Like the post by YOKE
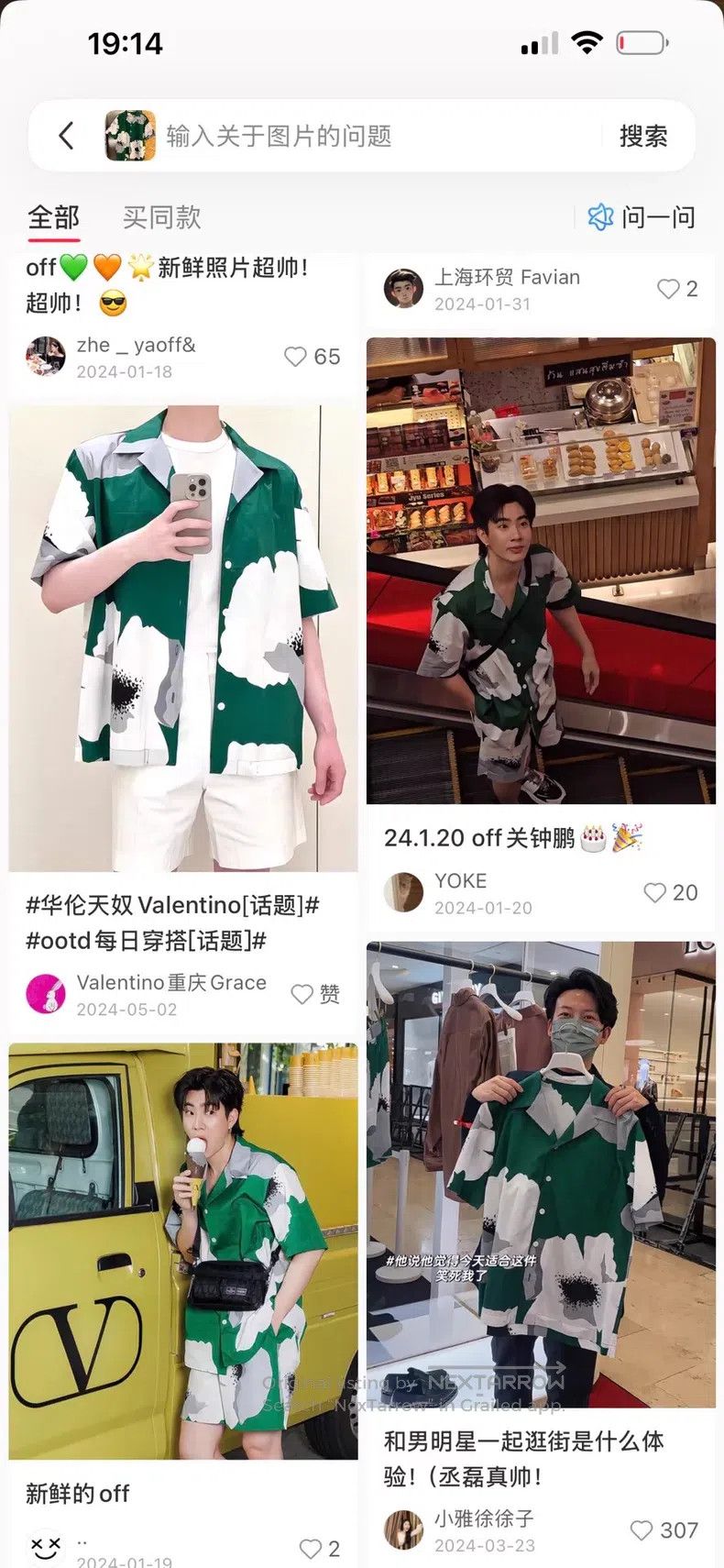This screenshot has height=1568, width=724. coord(670,892)
